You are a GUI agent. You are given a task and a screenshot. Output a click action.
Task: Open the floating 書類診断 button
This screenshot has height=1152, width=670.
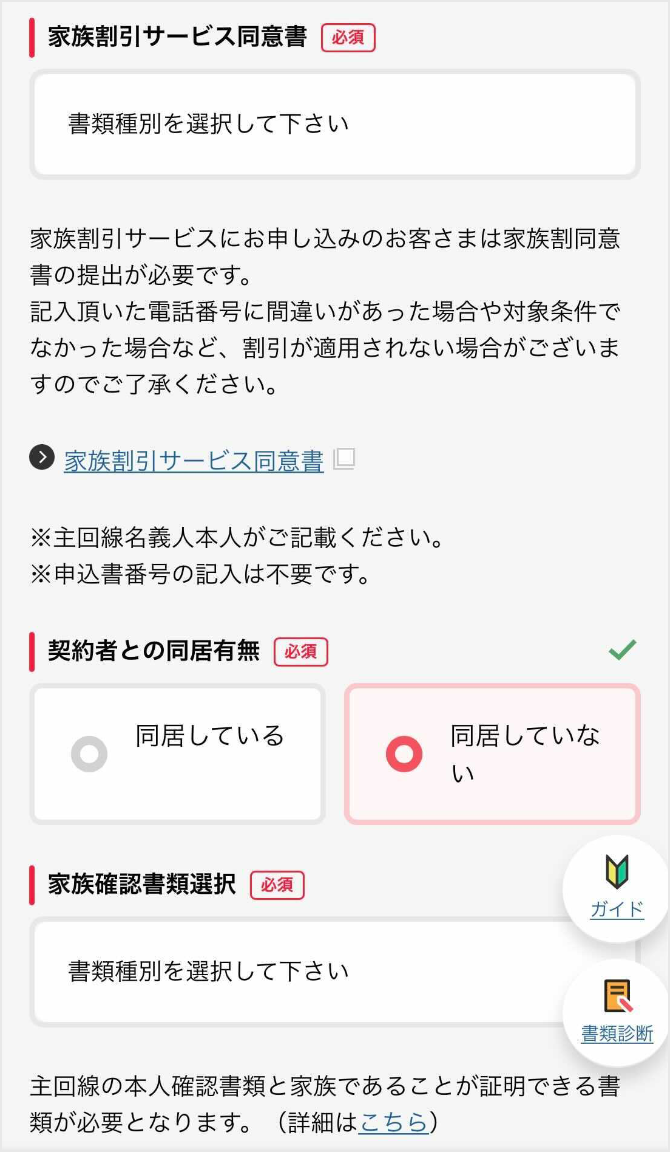pos(617,1012)
